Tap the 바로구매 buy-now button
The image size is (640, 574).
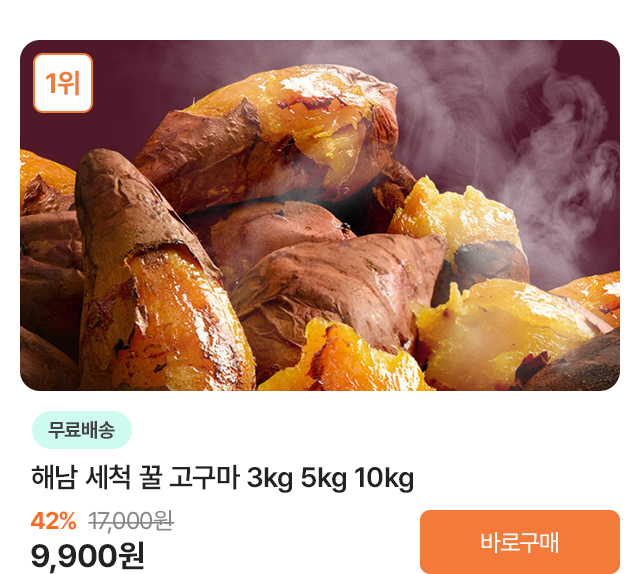[520, 542]
